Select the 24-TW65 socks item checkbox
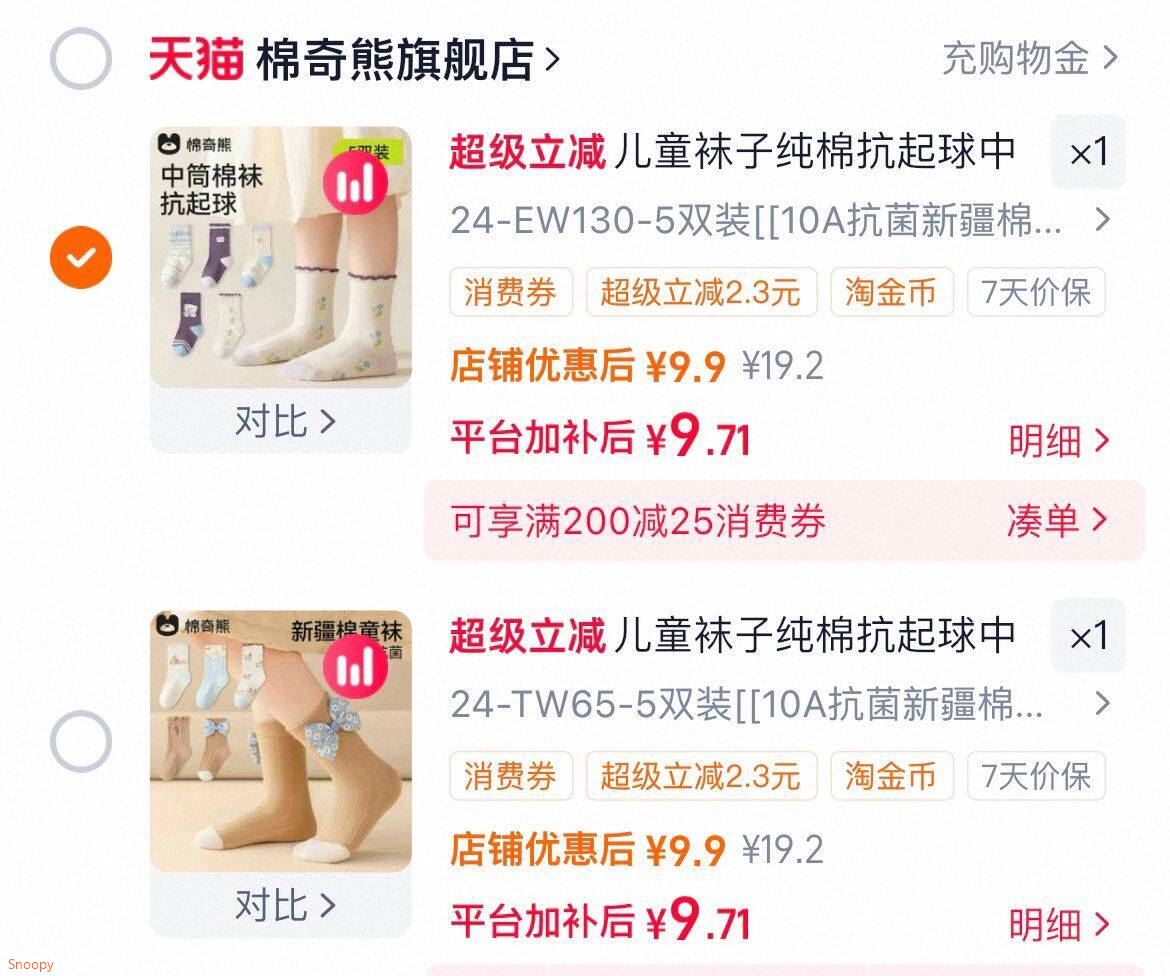1170x976 pixels. point(81,741)
